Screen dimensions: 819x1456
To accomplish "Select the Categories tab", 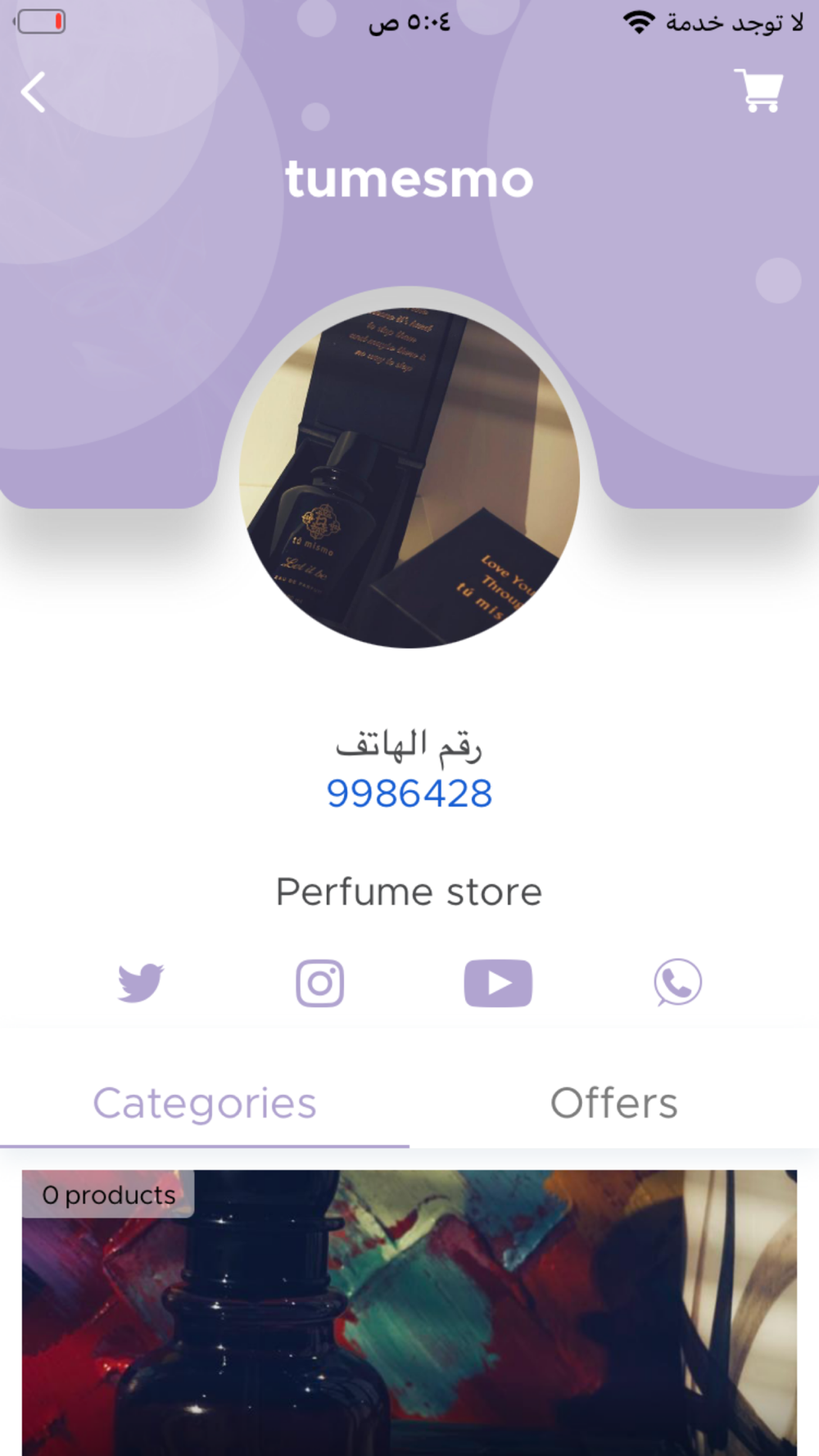I will click(205, 1103).
